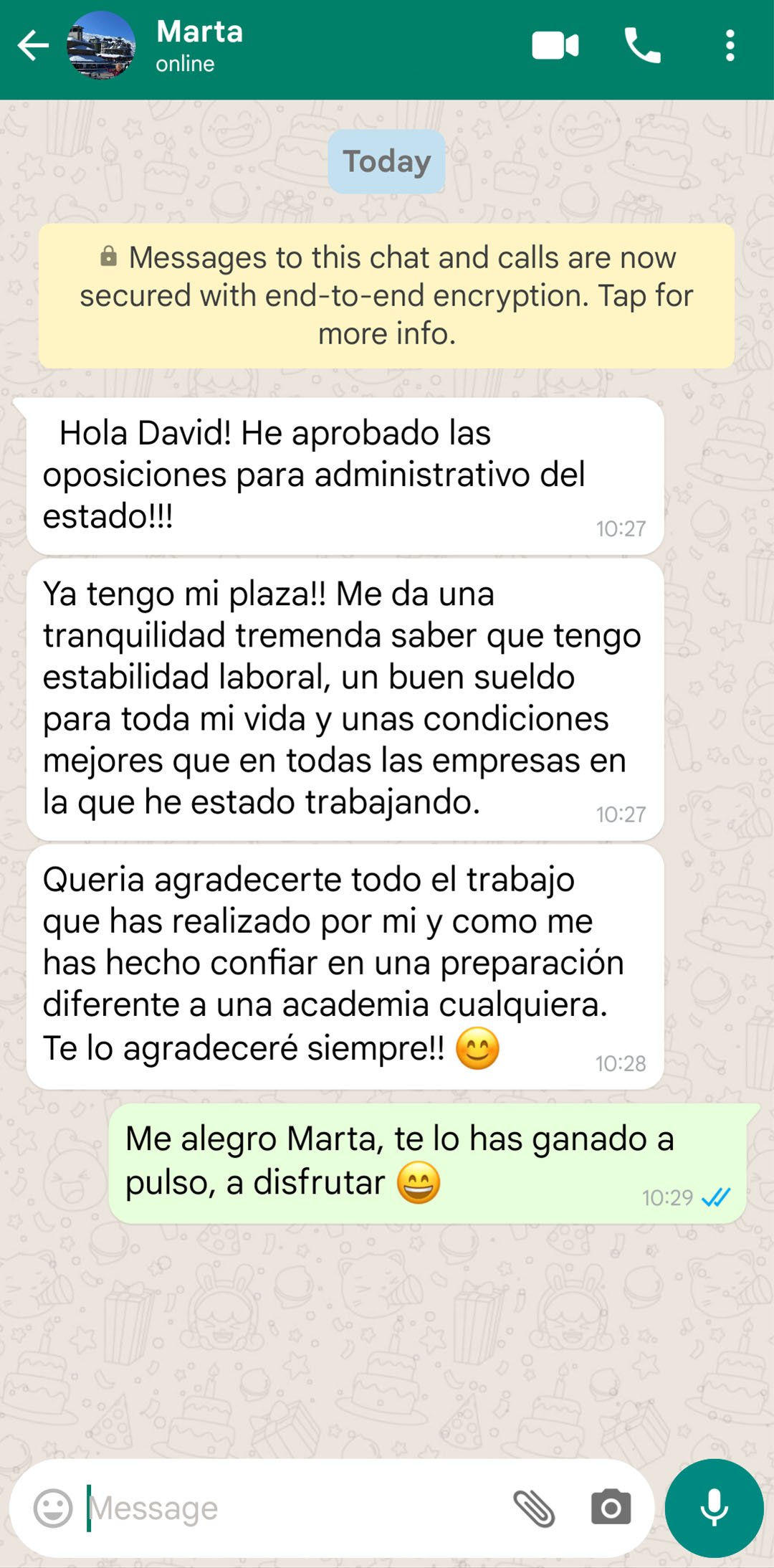The height and width of the screenshot is (1568, 774).
Task: Attach a file with the paperclip icon
Action: click(534, 1508)
